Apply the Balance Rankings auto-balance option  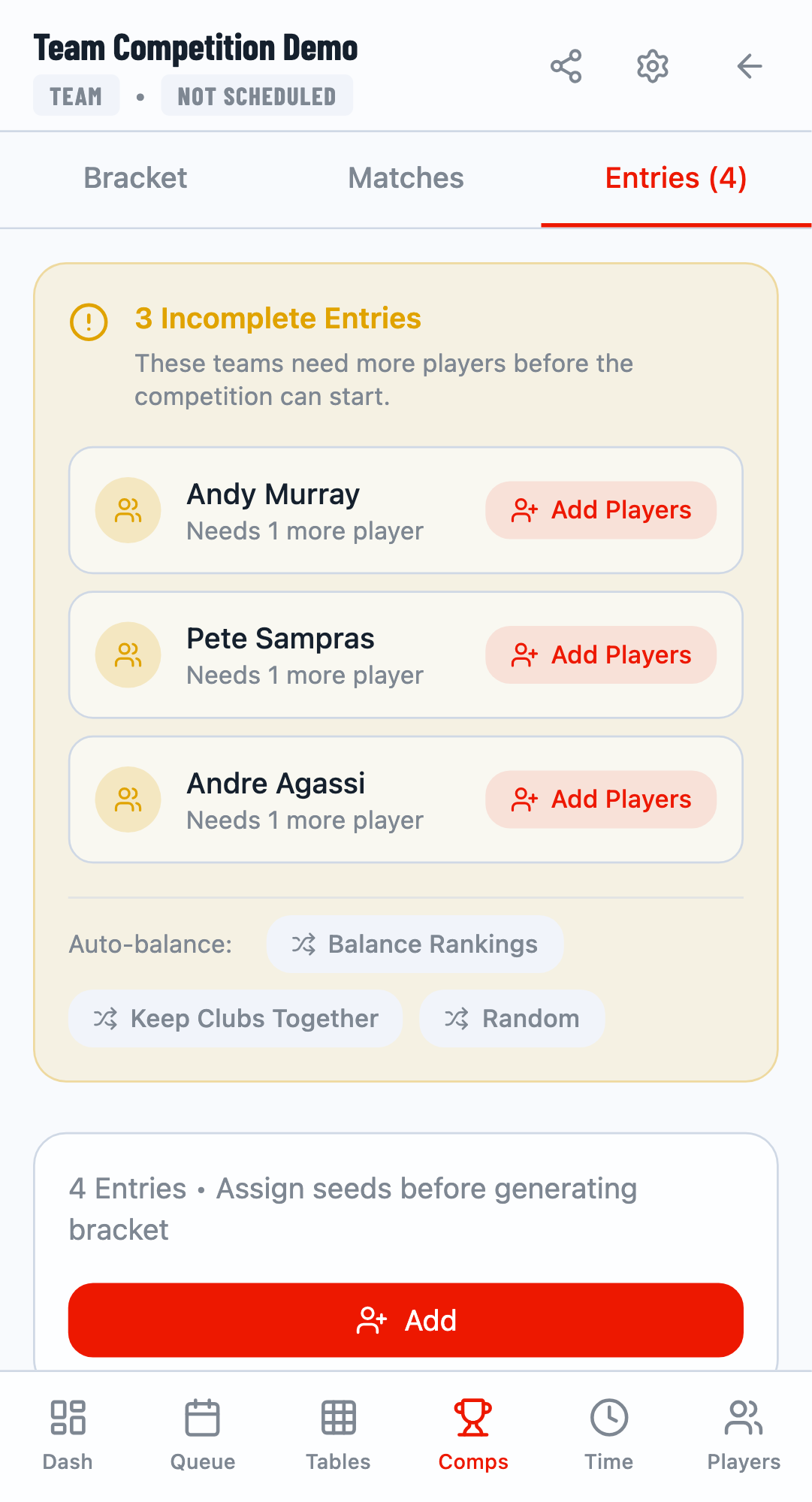click(x=414, y=944)
